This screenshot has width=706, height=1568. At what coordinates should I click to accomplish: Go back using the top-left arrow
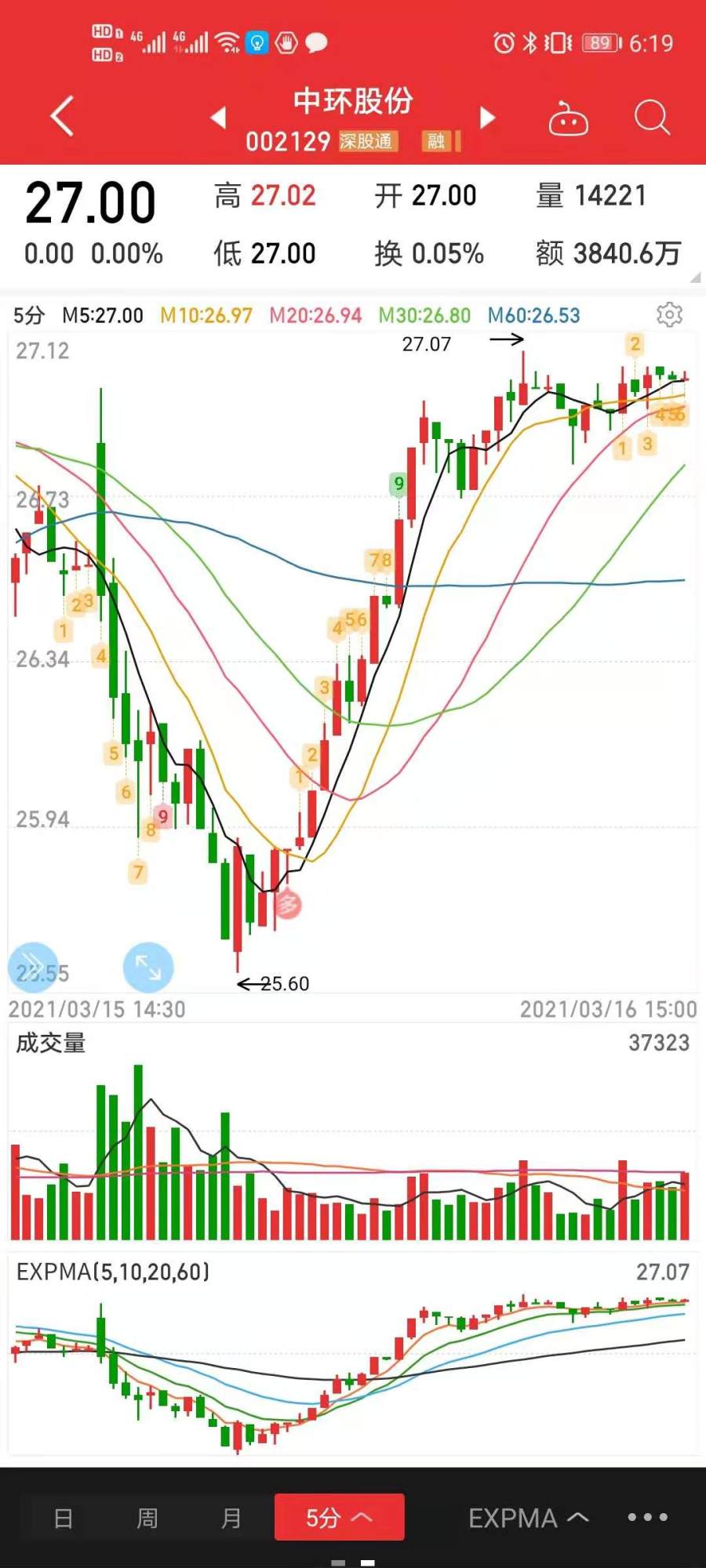(62, 116)
